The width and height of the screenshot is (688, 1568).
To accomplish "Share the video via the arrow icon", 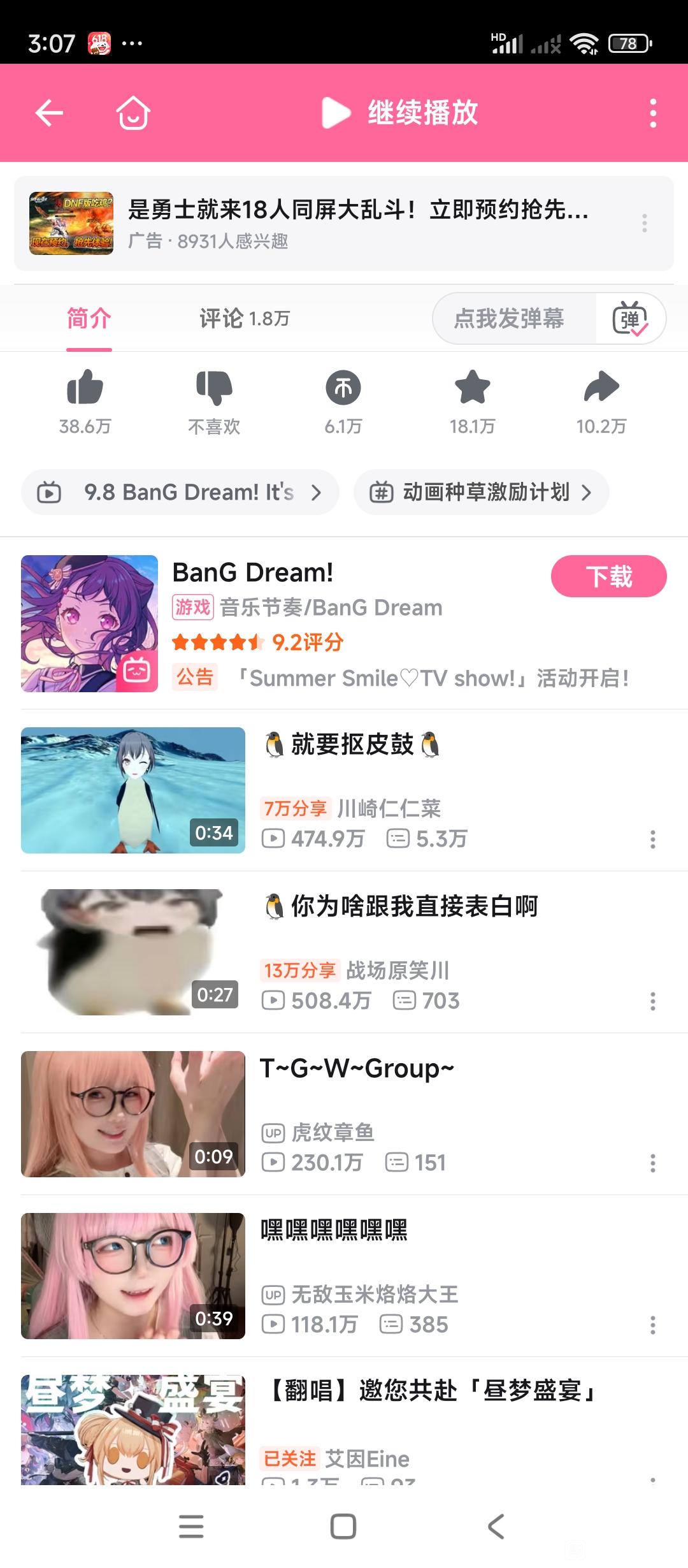I will 601,402.
